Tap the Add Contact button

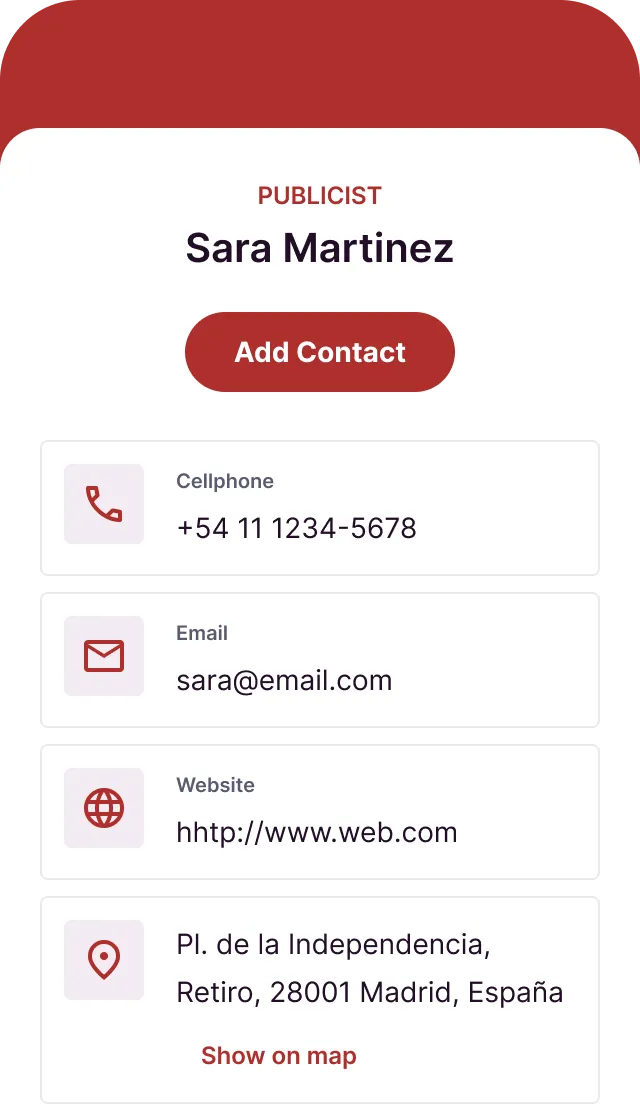pyautogui.click(x=320, y=352)
